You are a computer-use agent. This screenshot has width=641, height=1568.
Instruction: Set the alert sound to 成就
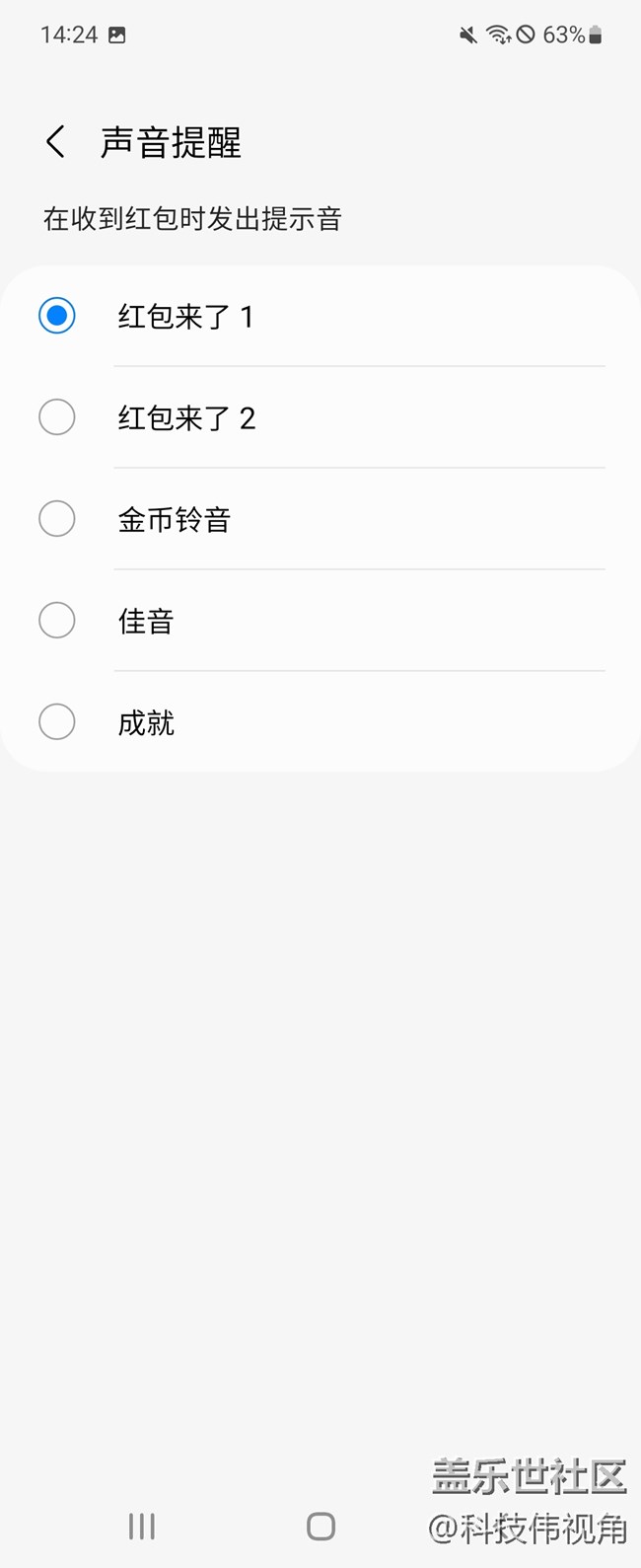click(x=57, y=722)
